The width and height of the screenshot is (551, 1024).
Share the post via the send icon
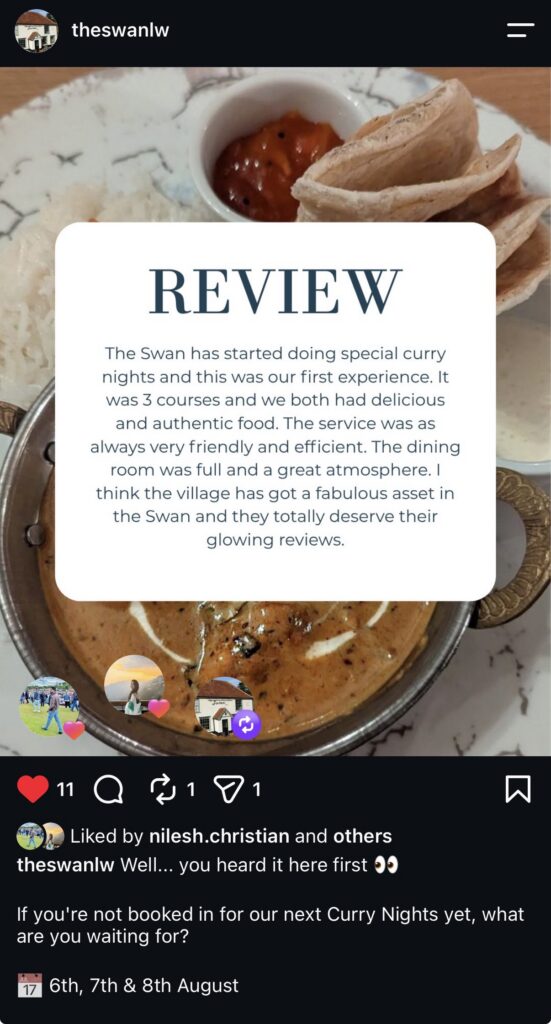click(x=228, y=790)
